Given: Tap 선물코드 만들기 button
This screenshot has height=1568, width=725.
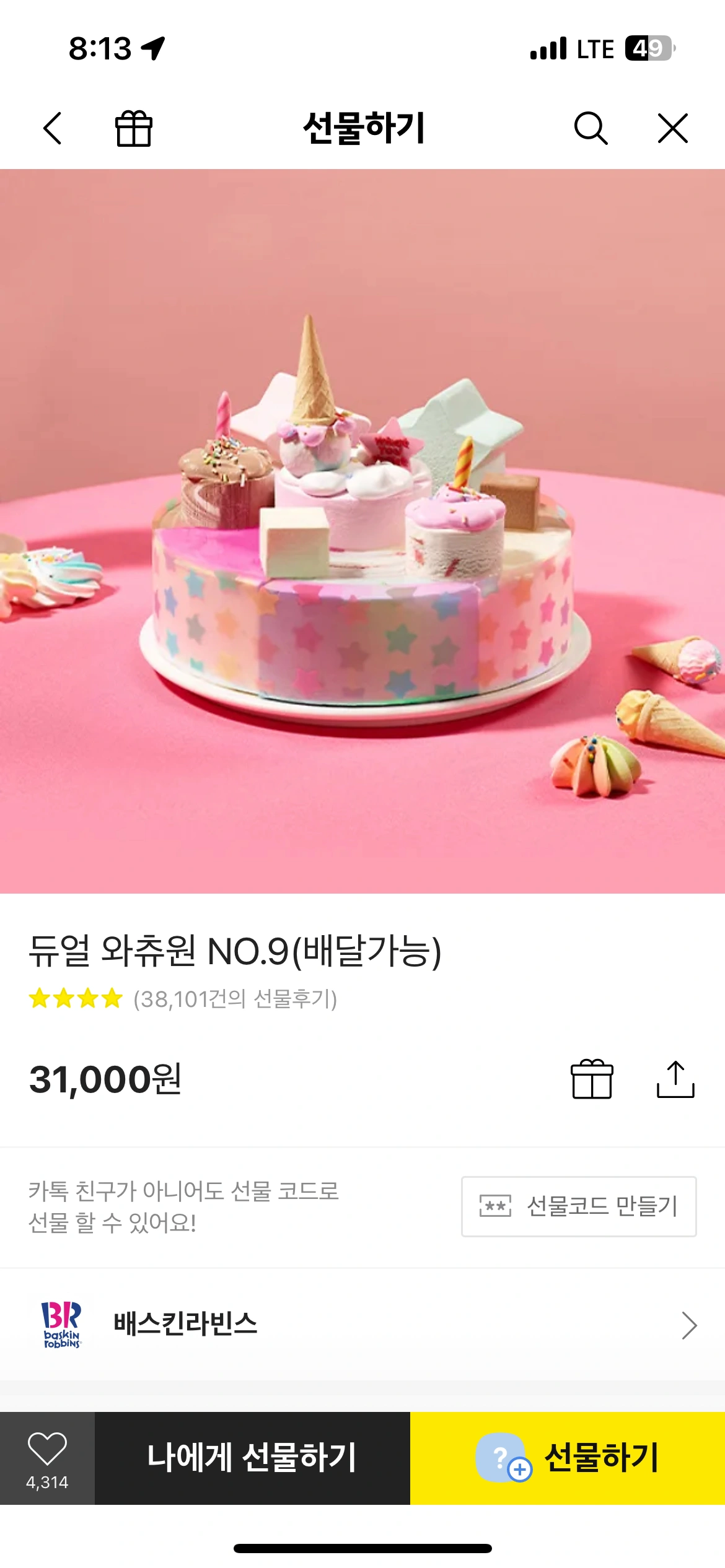Looking at the screenshot, I should (579, 1206).
